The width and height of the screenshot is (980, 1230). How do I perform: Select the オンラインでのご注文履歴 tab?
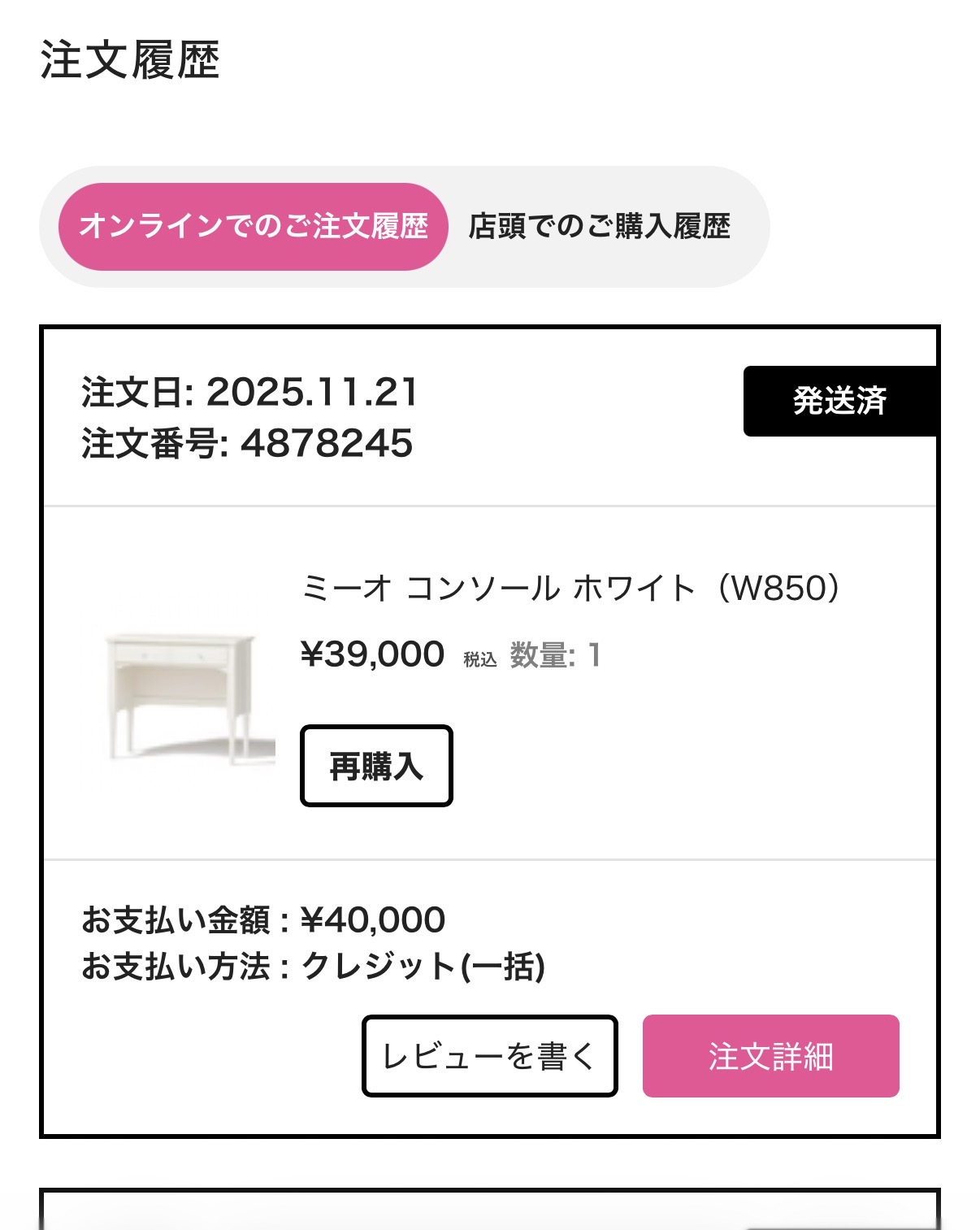(x=253, y=227)
